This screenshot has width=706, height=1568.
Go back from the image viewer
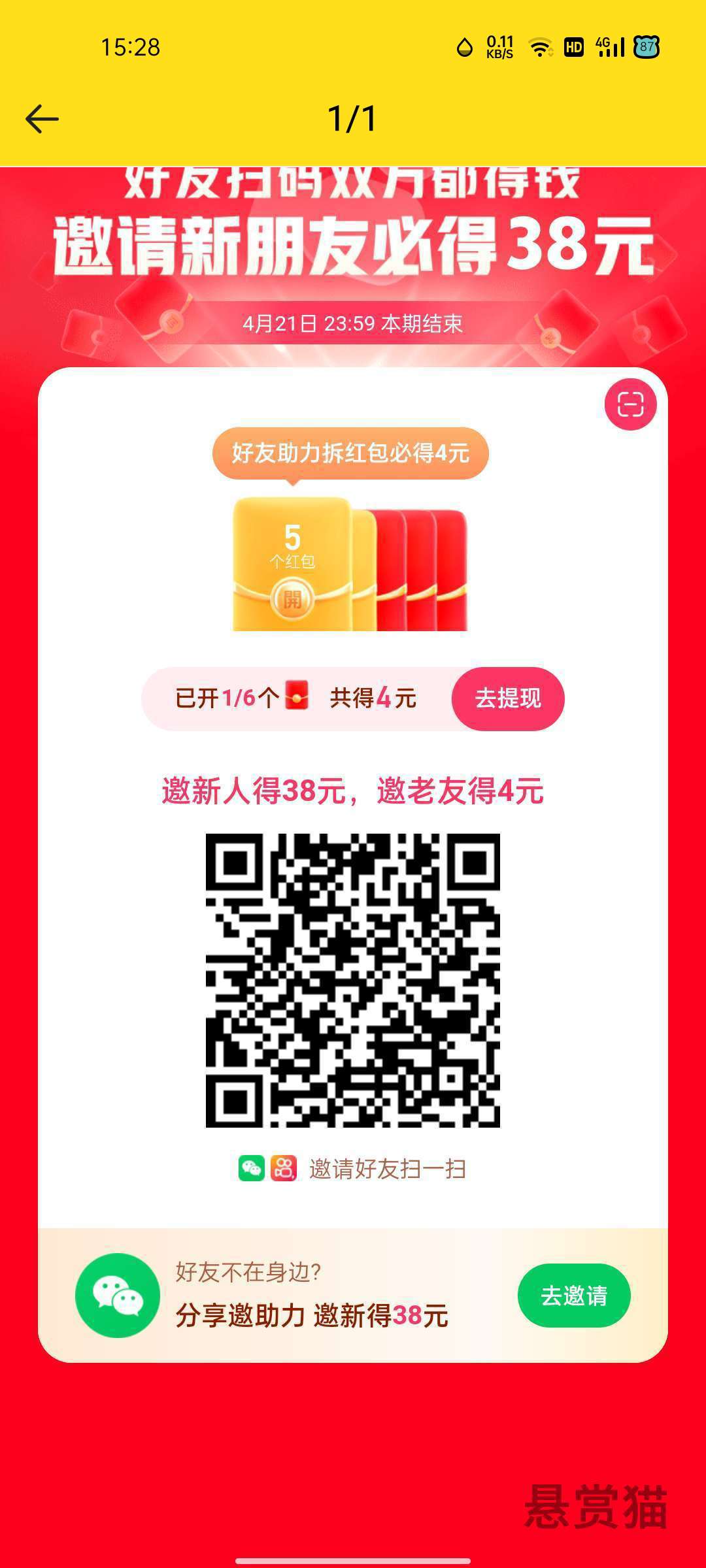[42, 119]
